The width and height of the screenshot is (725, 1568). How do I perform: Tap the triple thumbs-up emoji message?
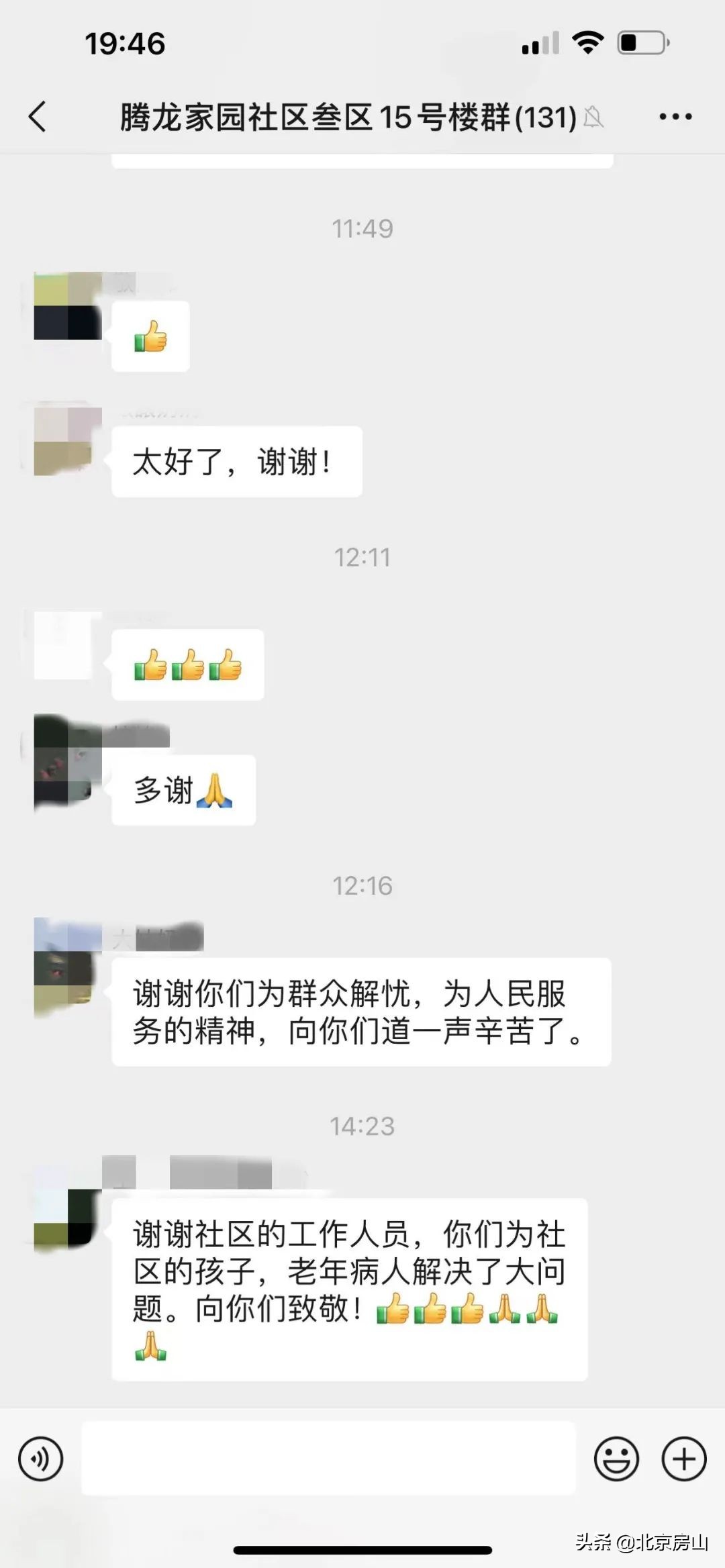[x=188, y=664]
